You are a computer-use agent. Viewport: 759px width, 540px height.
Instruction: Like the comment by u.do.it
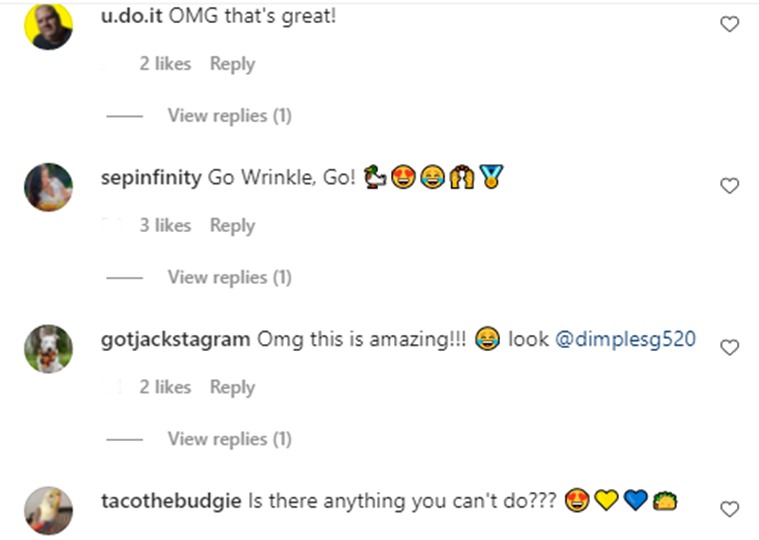729,24
